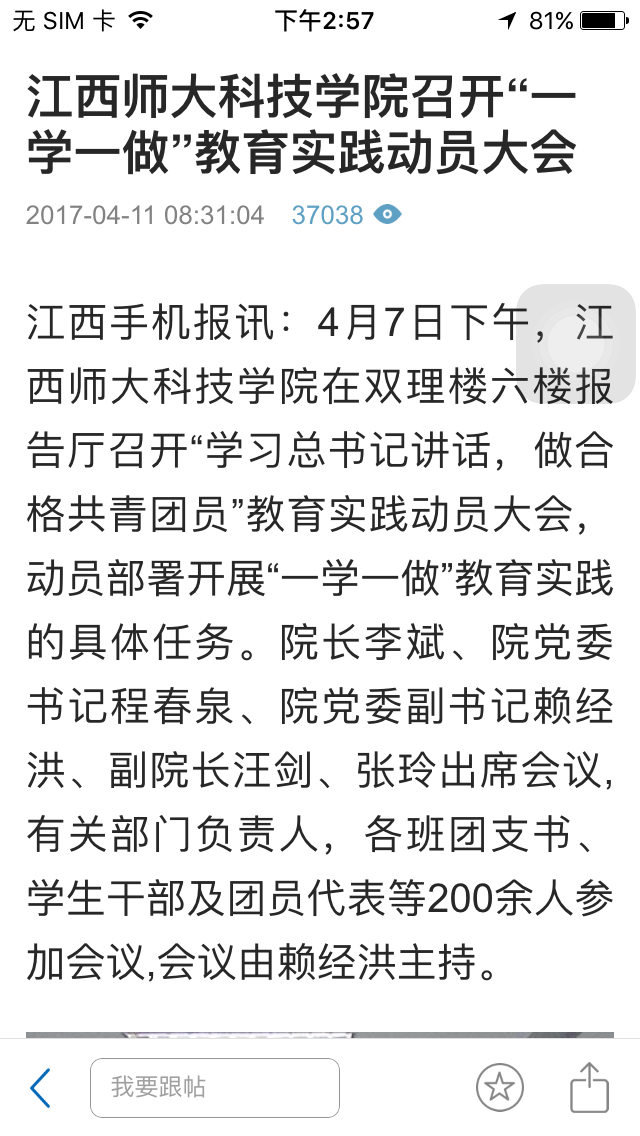Viewport: 640px width, 1136px height.
Task: Share this article
Action: pyautogui.click(x=589, y=1088)
